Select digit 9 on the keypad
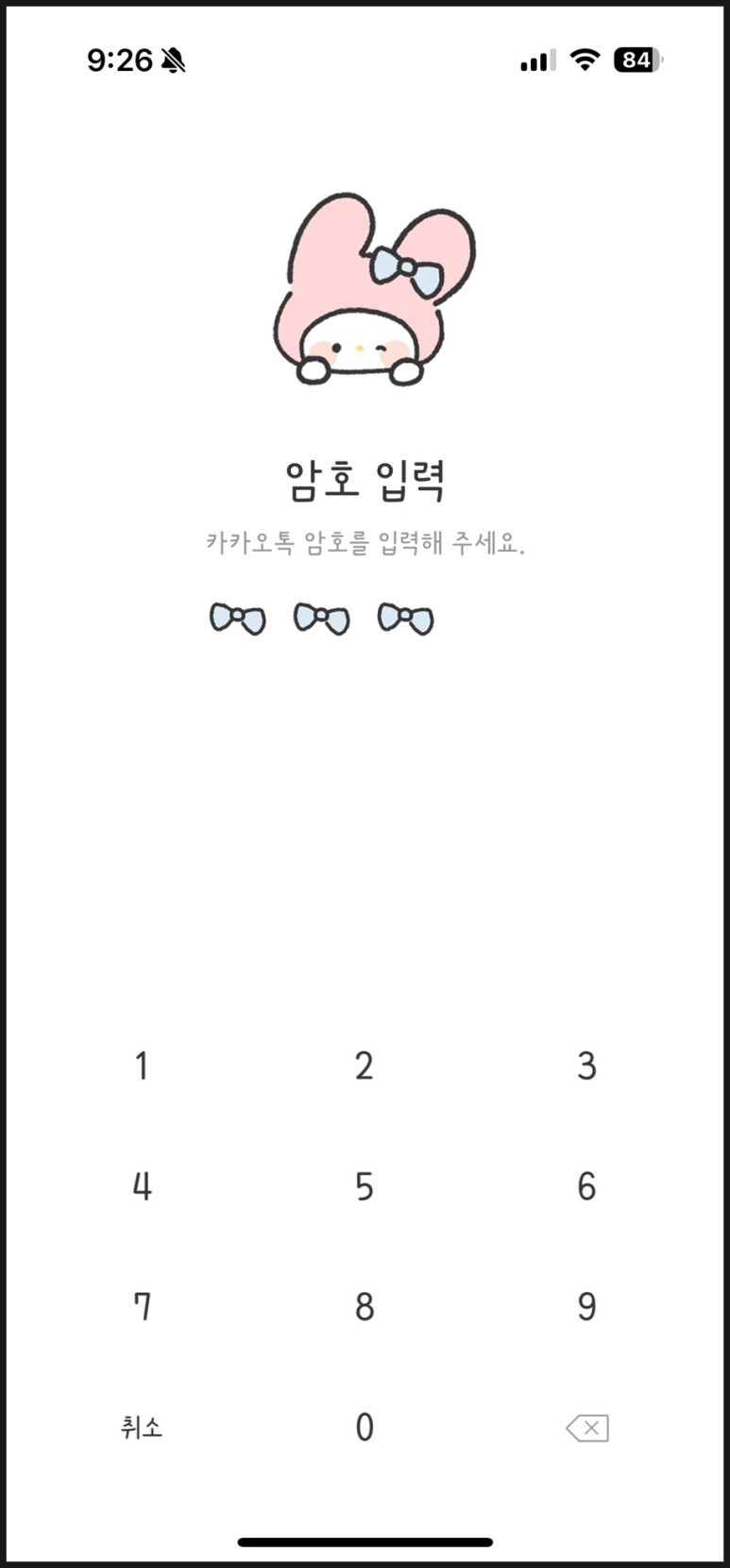 (x=586, y=1307)
